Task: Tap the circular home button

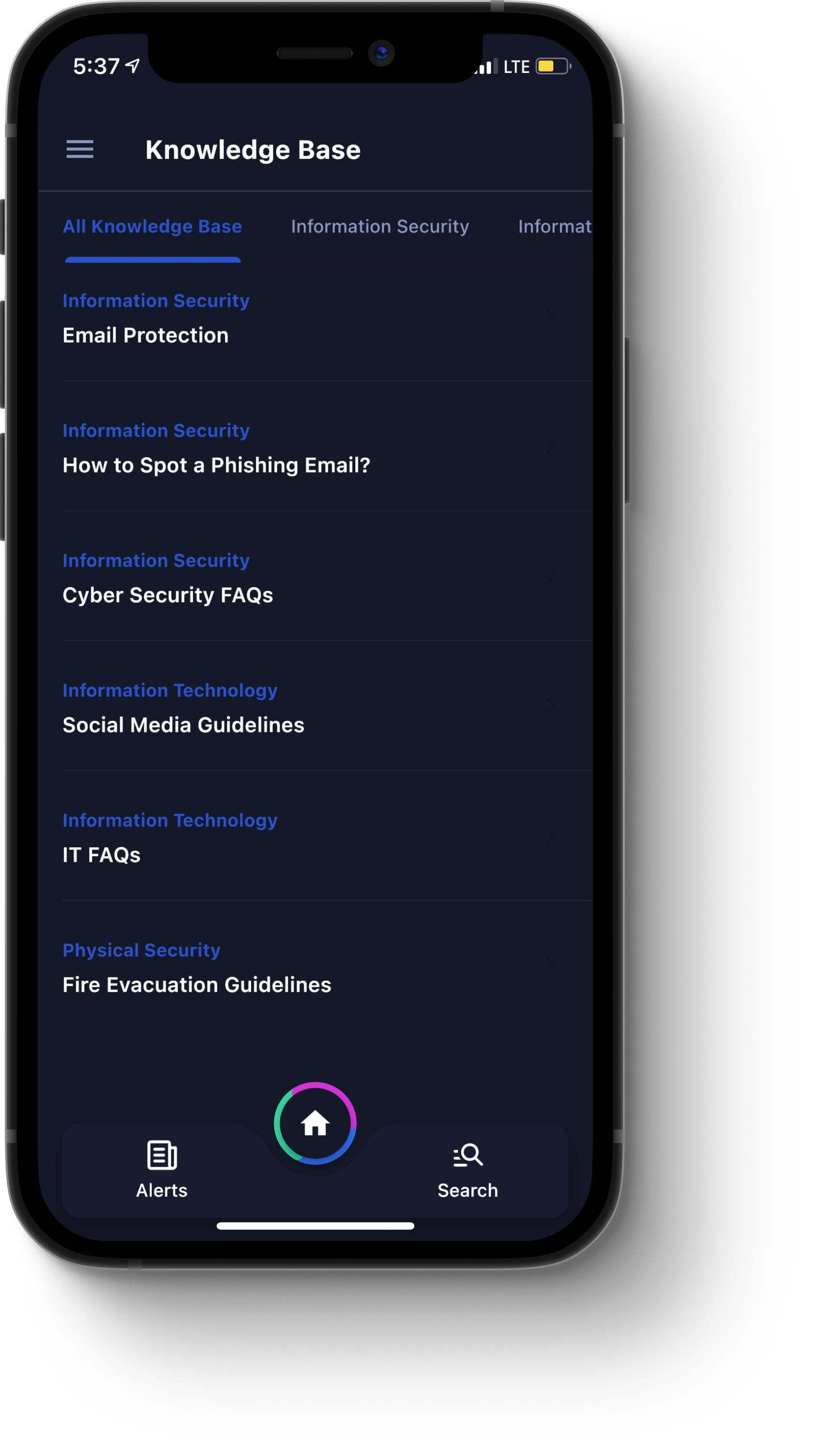Action: [x=315, y=1124]
